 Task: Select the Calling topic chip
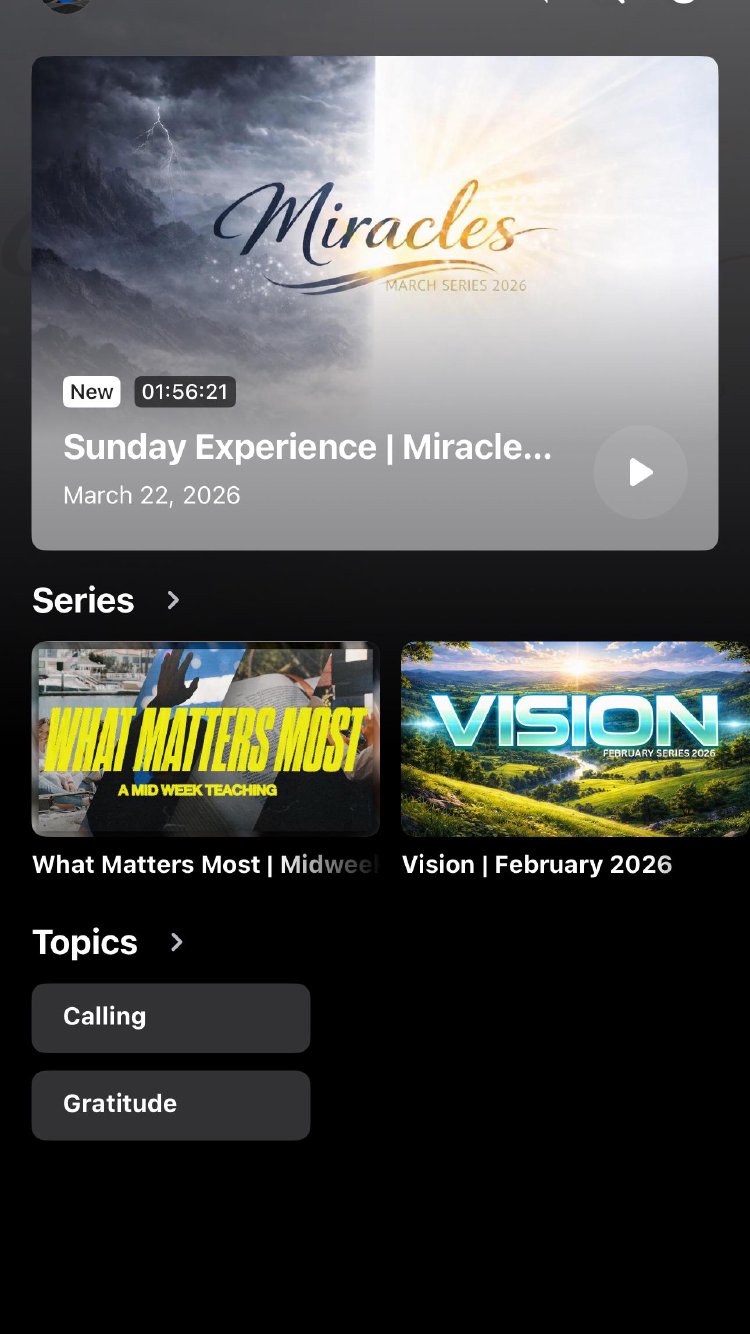(171, 1017)
